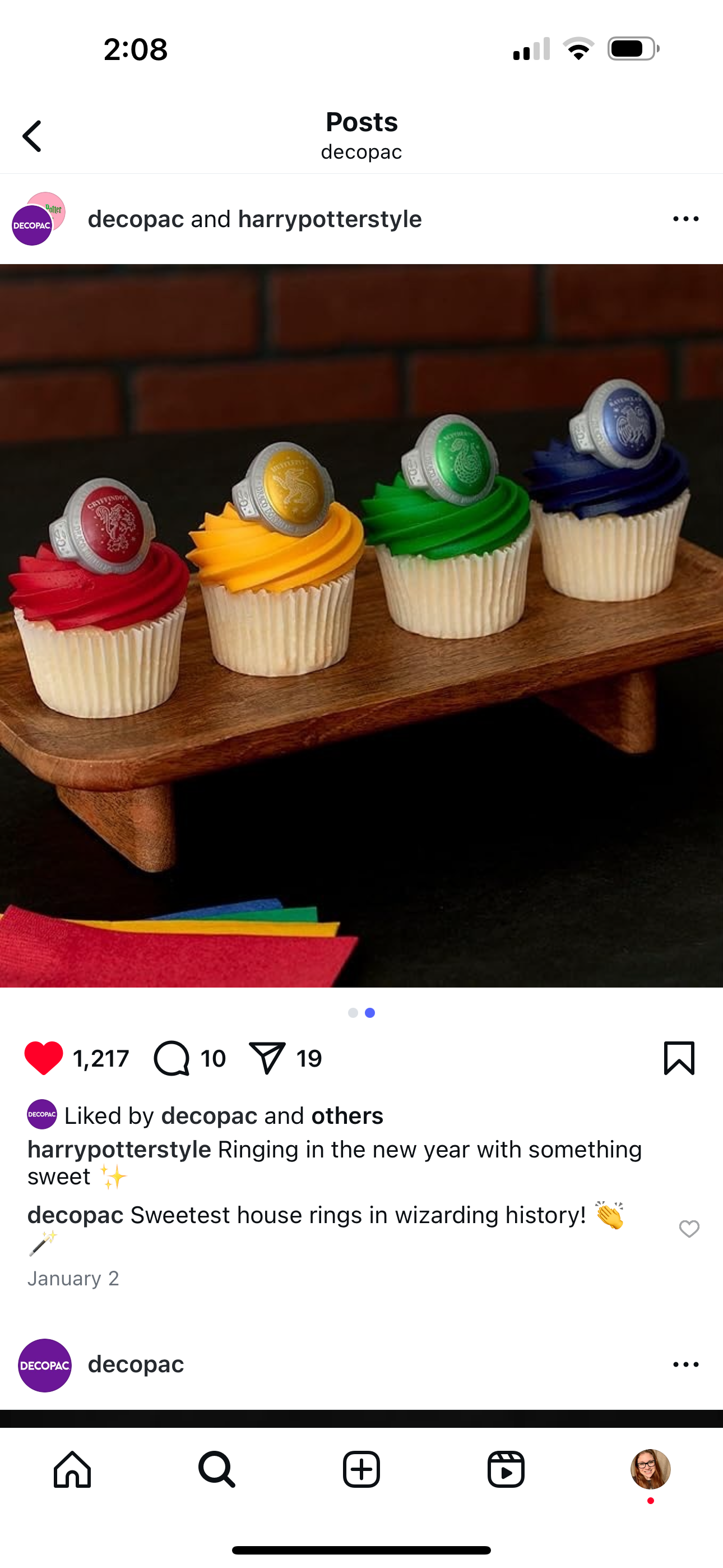Open decopac's profile from the lower post
723x1568 pixels.
[135, 1364]
